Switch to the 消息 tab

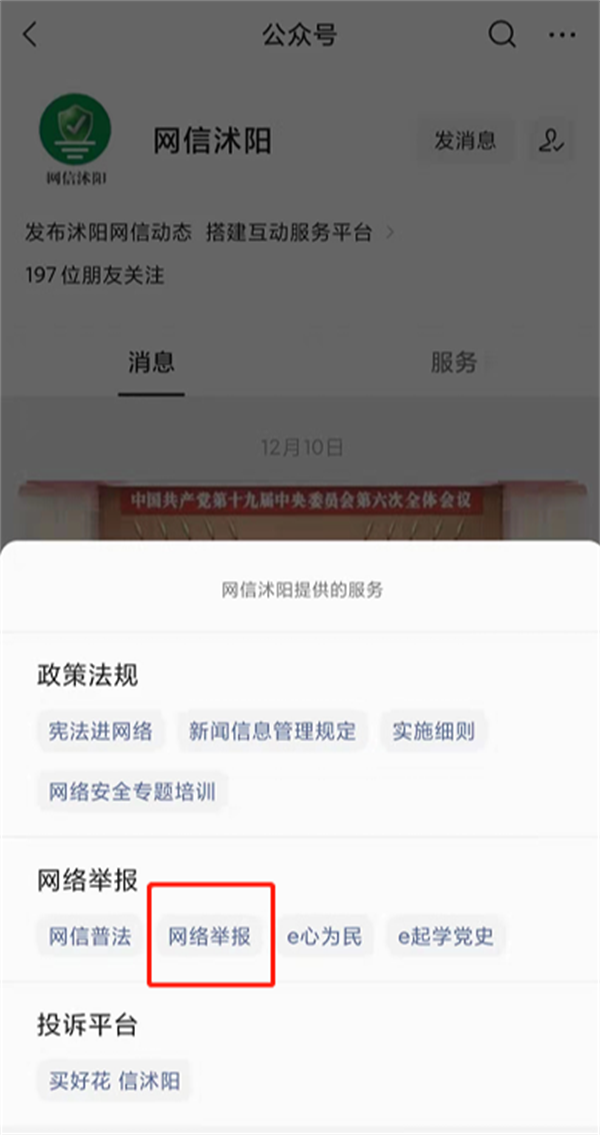click(x=151, y=362)
